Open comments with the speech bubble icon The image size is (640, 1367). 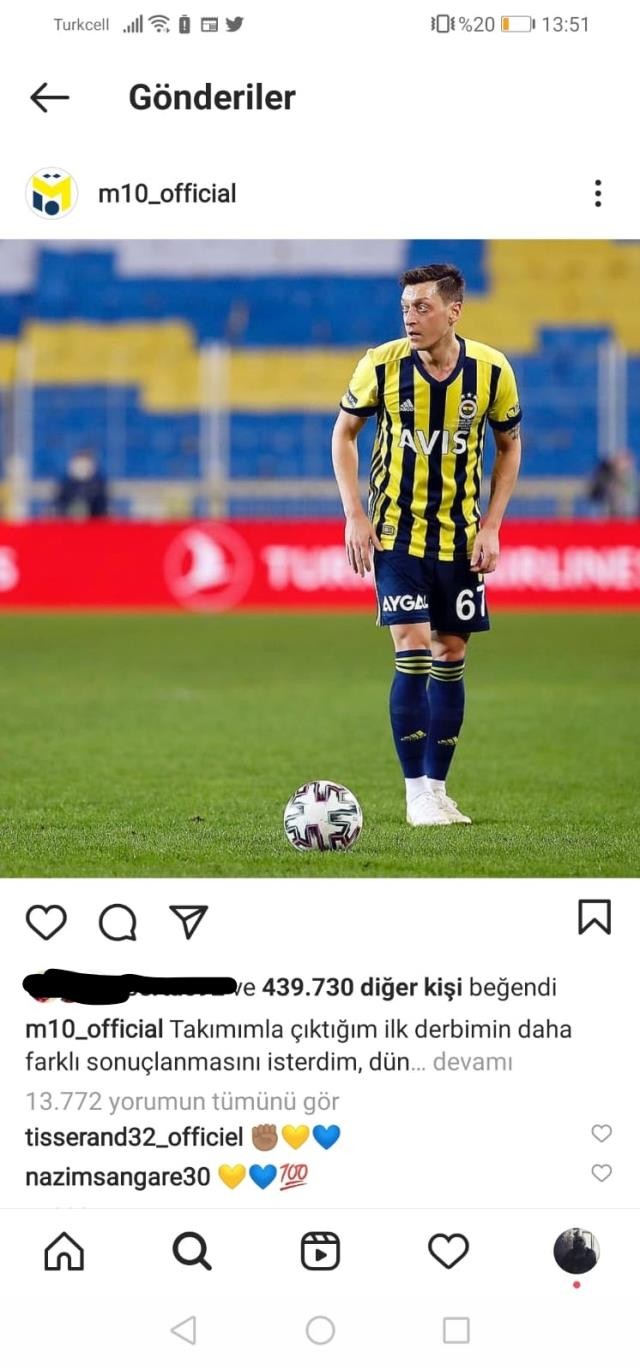click(117, 921)
